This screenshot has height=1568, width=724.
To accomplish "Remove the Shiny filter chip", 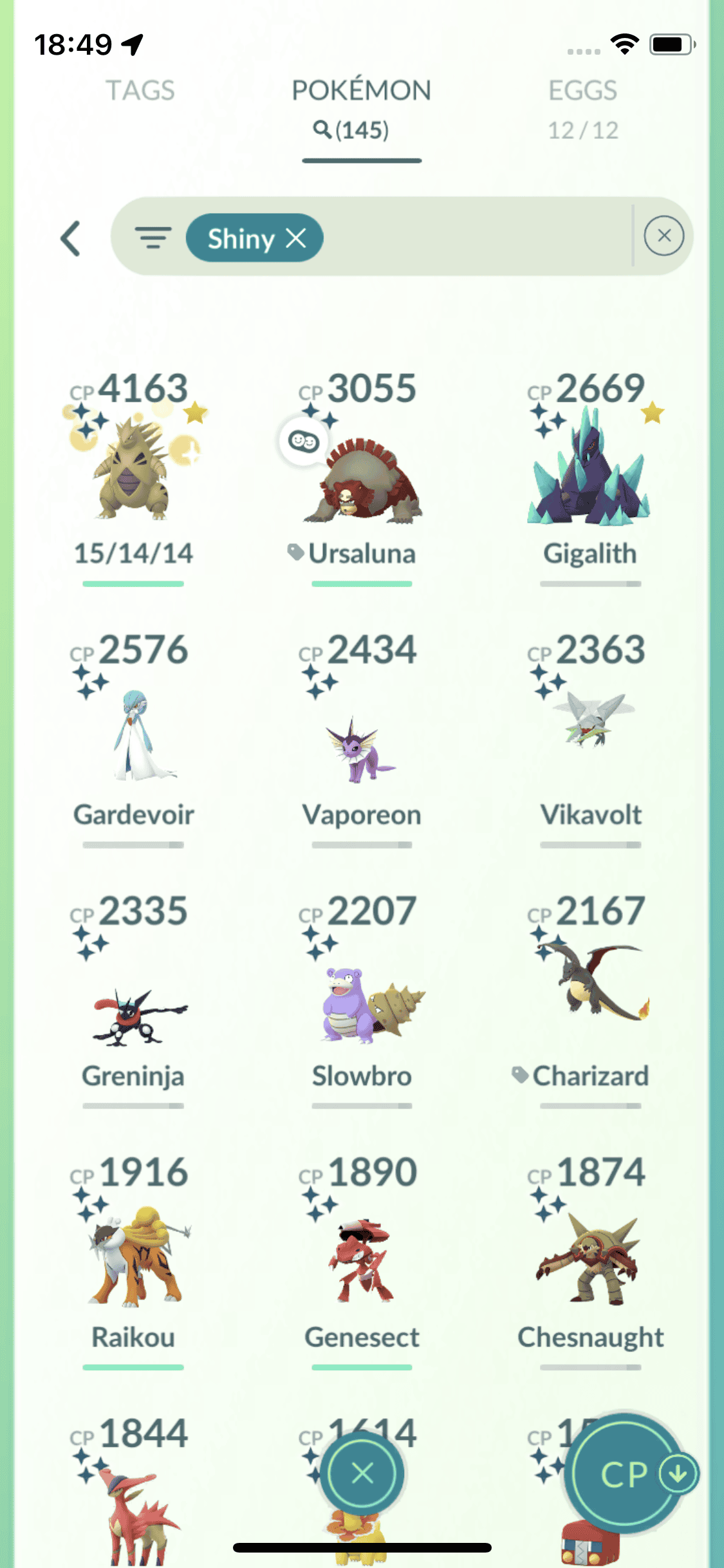I will click(296, 238).
